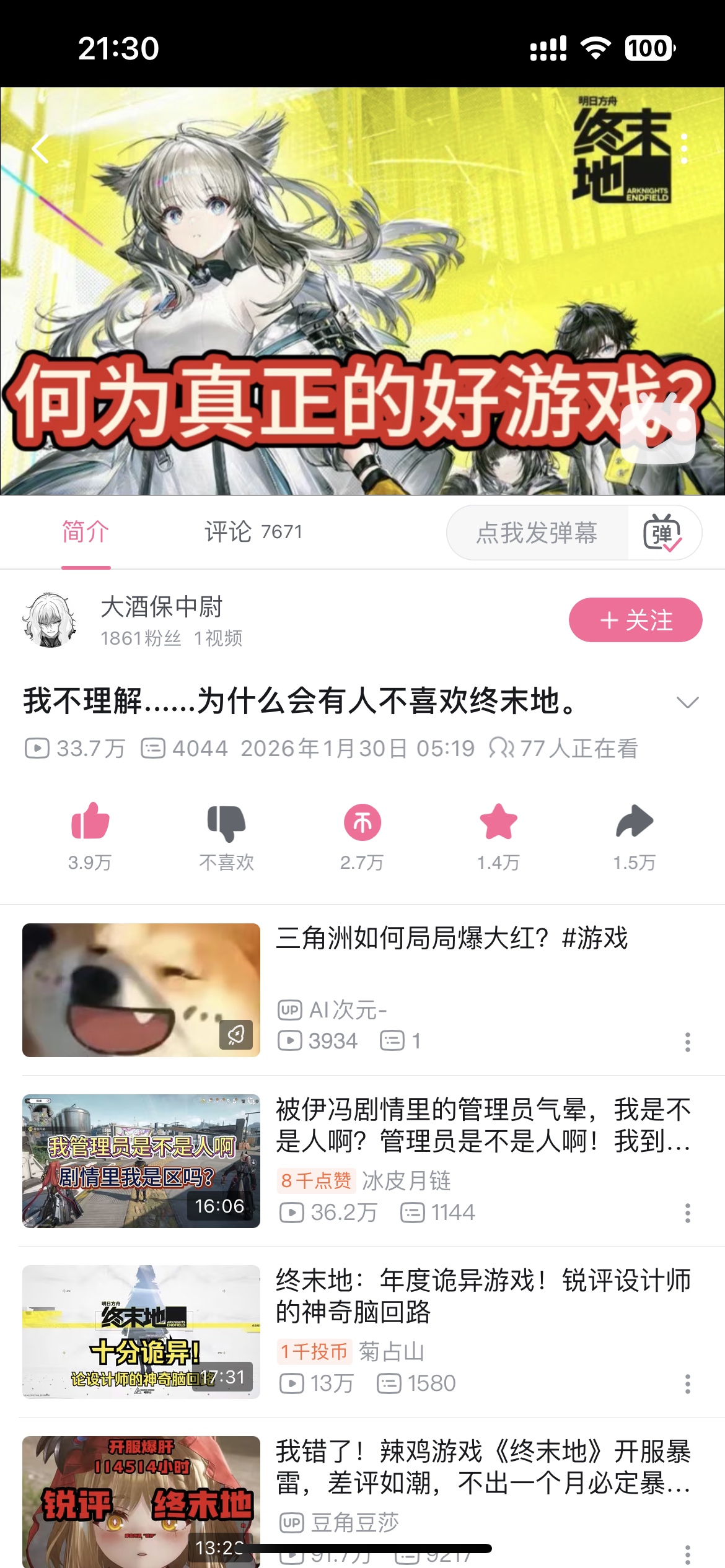The image size is (725, 1568).
Task: Switch to the 评论 tab
Action: (253, 532)
